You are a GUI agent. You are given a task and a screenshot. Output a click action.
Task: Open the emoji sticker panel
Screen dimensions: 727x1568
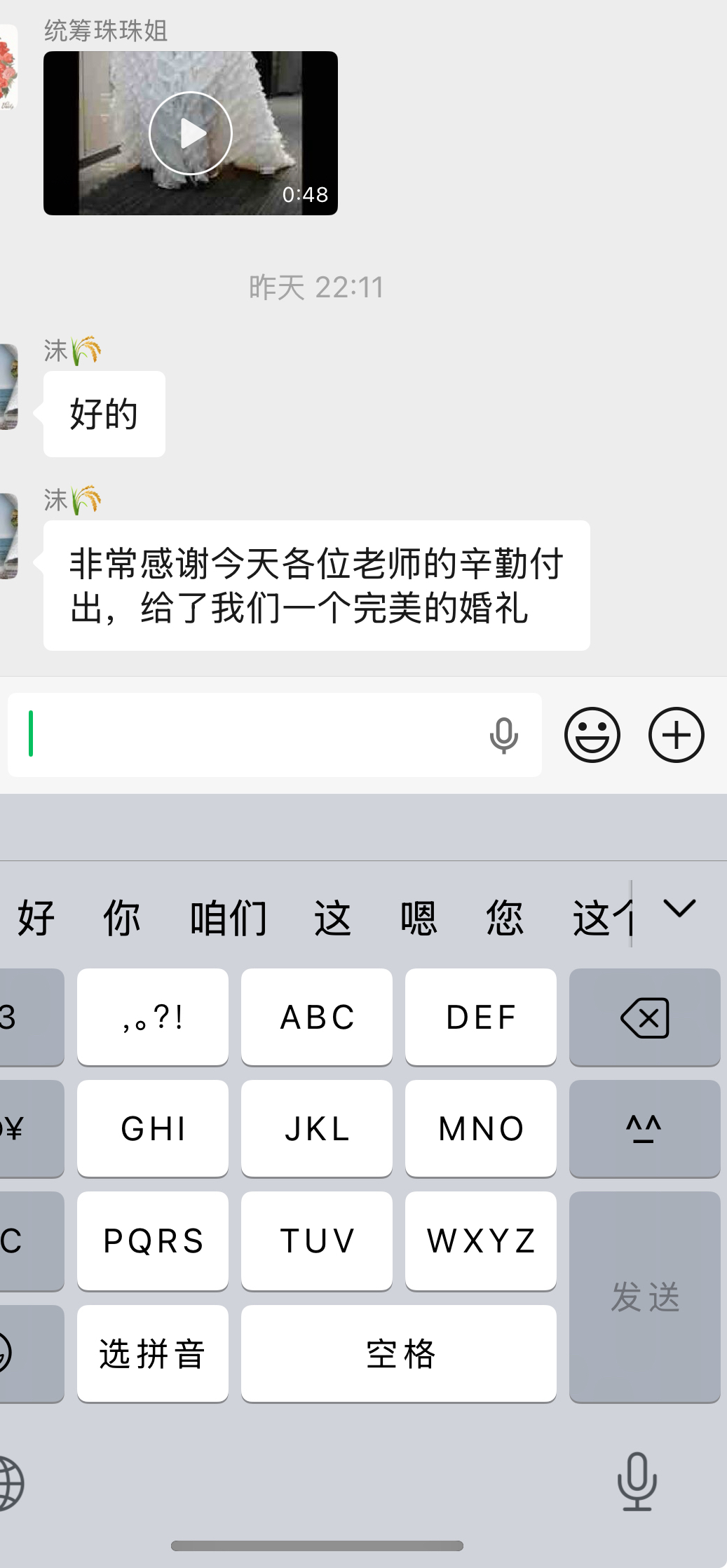pyautogui.click(x=592, y=735)
